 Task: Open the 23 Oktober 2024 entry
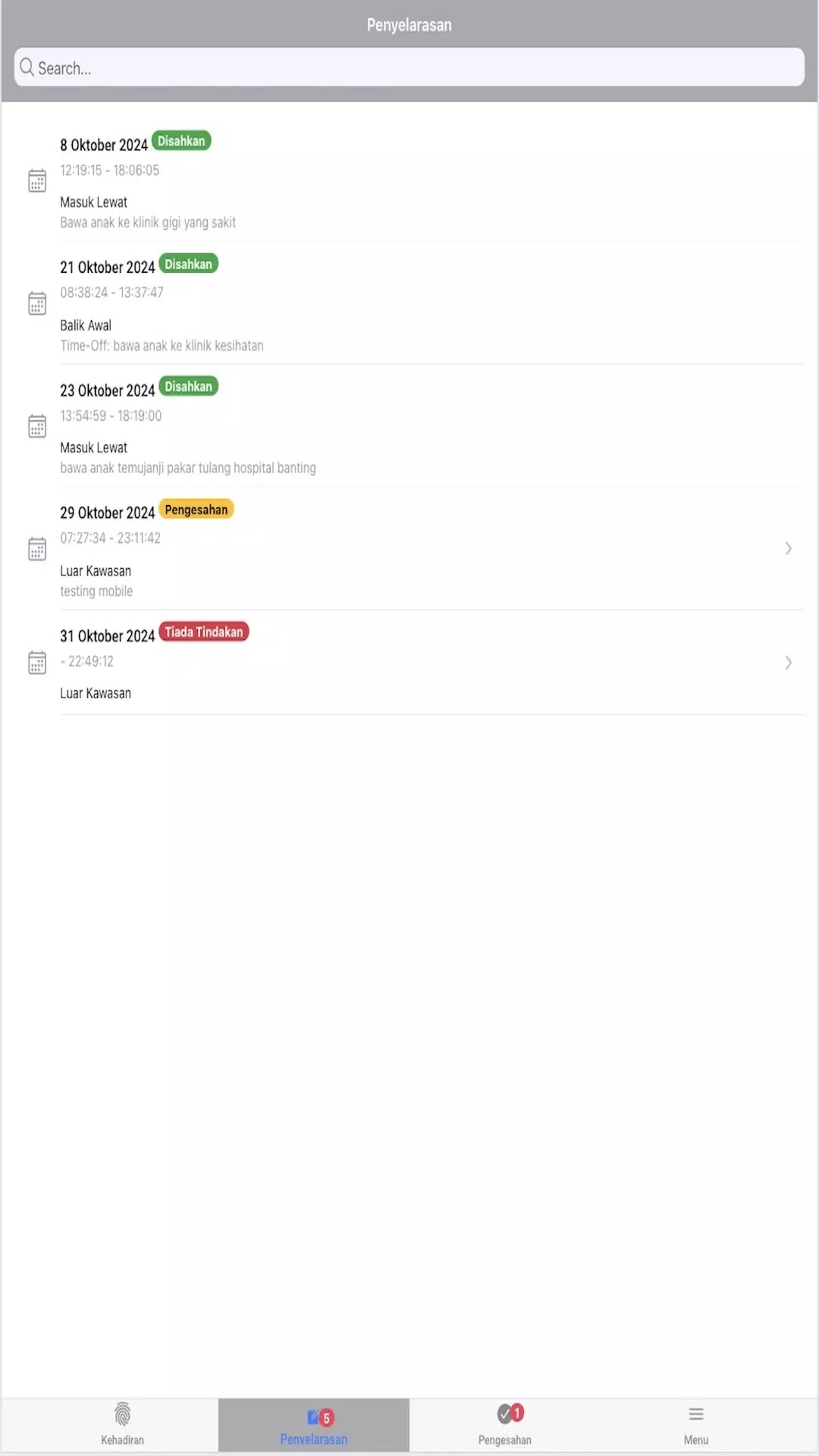pyautogui.click(x=409, y=427)
